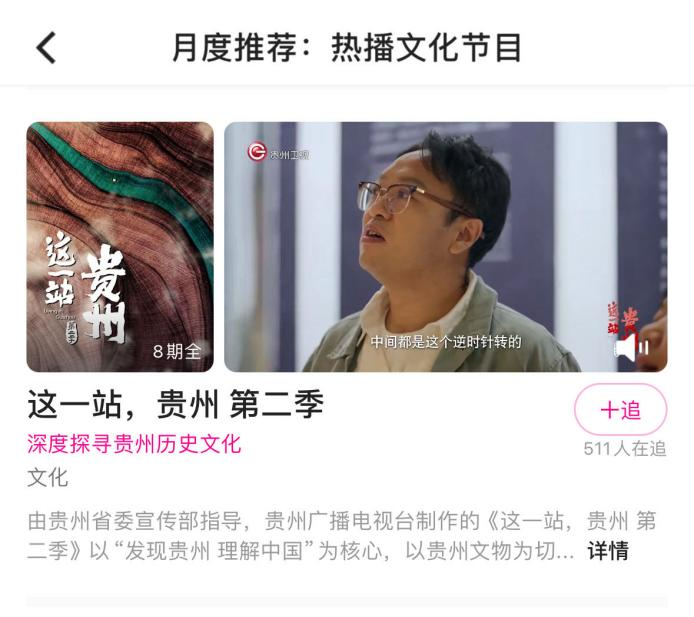Viewport: 694px width, 617px height.
Task: Follow the show with 追 button
Action: [x=620, y=409]
